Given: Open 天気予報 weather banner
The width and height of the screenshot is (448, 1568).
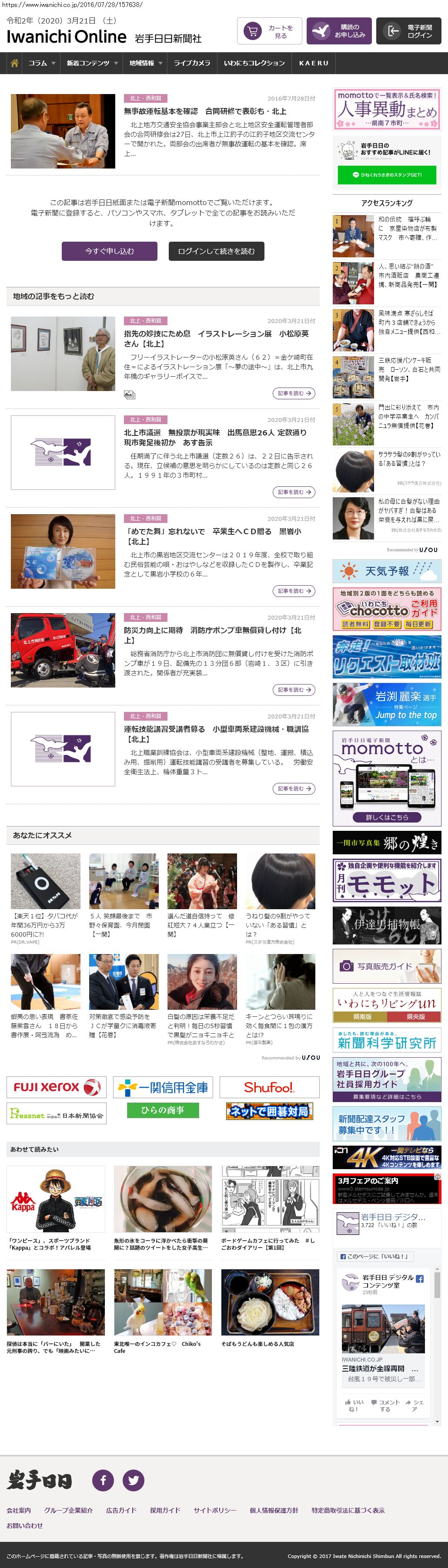Looking at the screenshot, I should [387, 571].
